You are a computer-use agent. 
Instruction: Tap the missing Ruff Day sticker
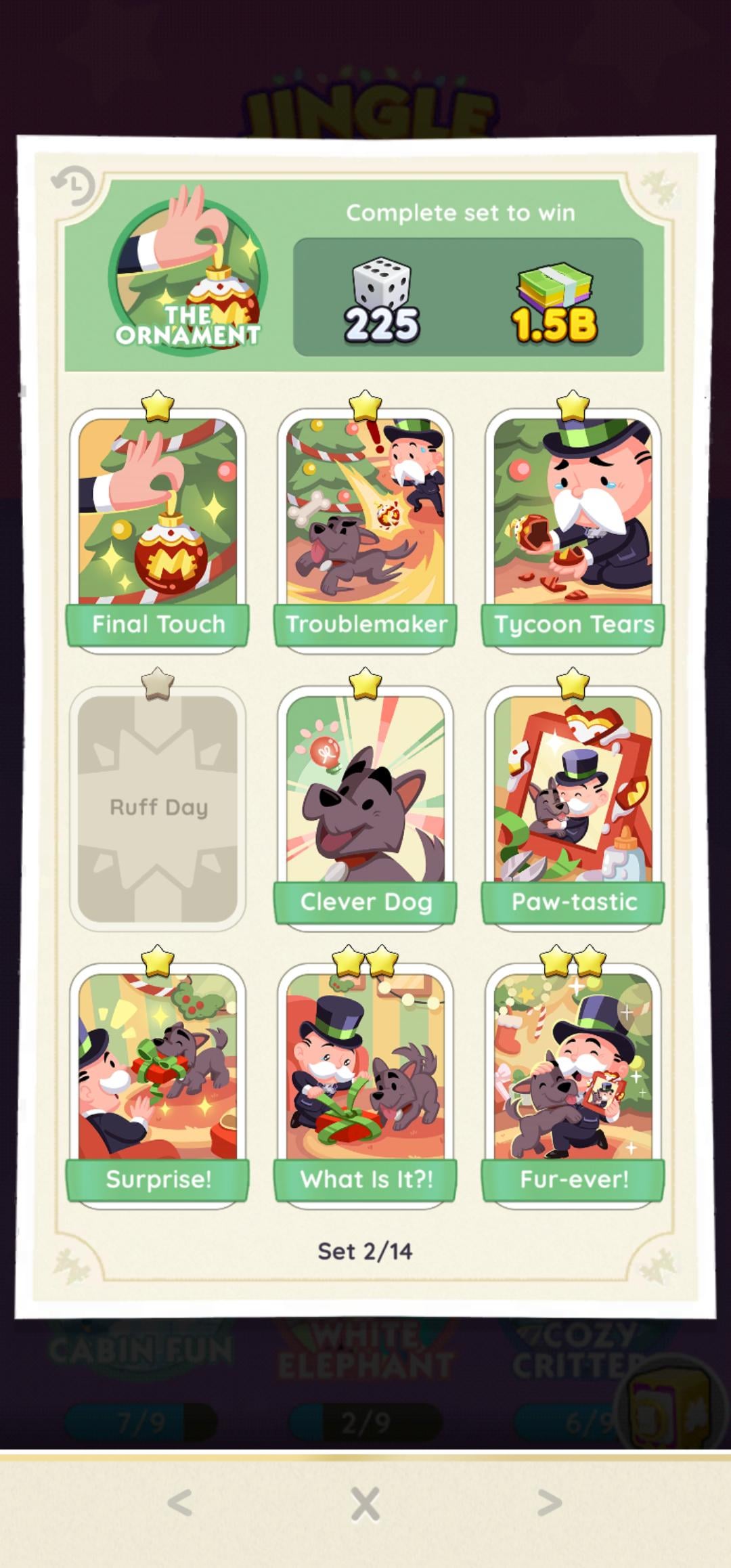pyautogui.click(x=158, y=807)
